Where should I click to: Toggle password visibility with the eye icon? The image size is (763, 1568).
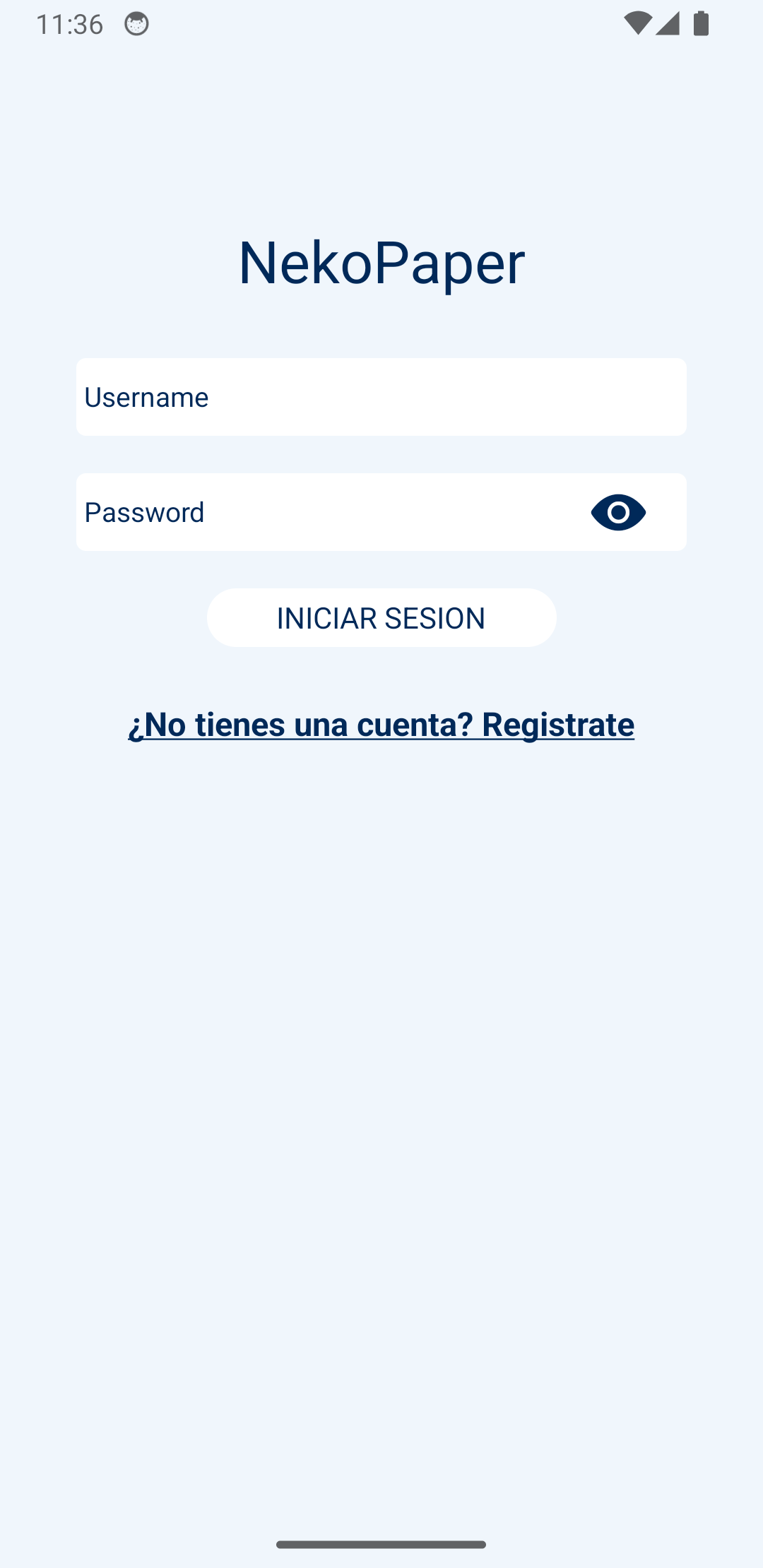[618, 512]
